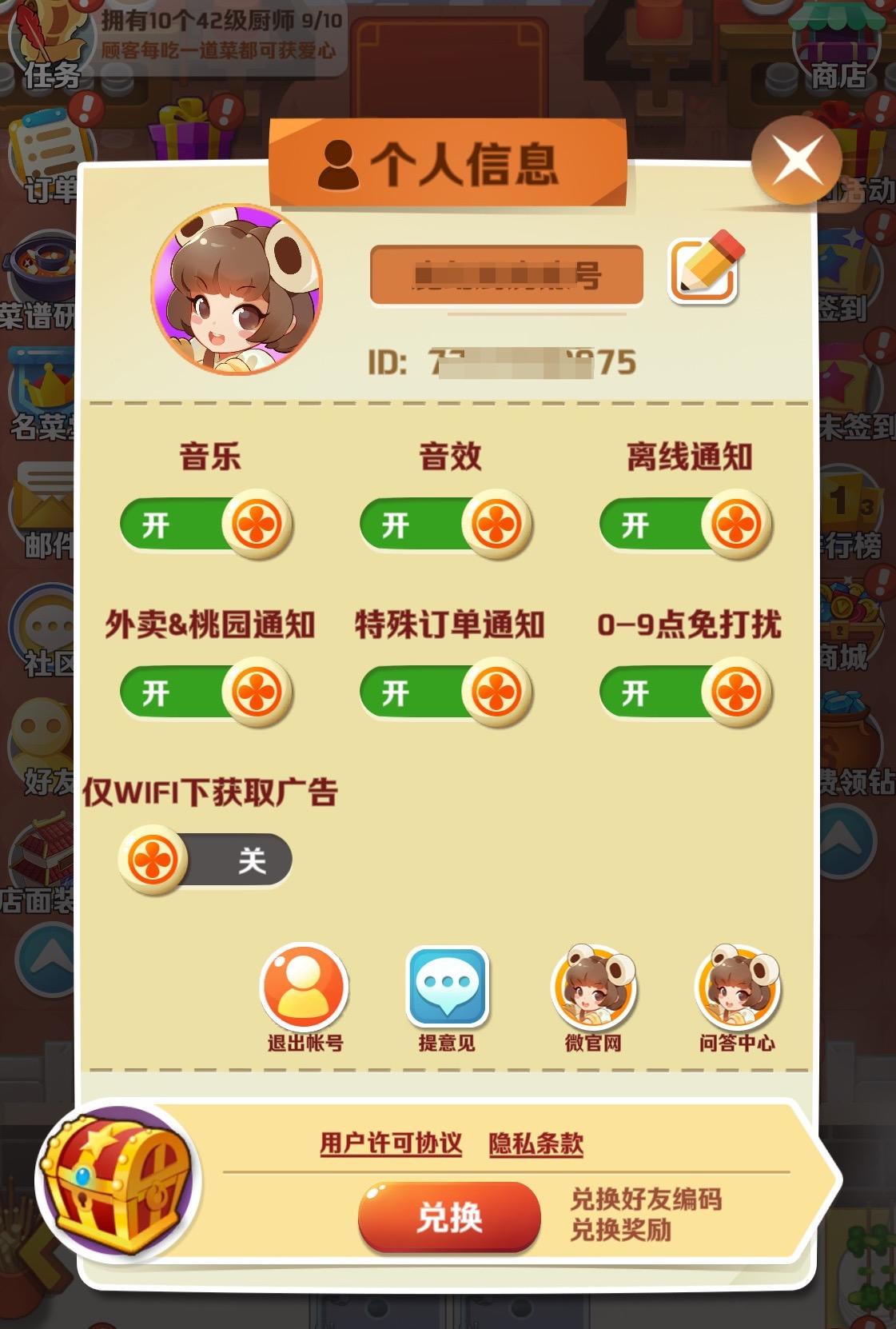Disable 0-9点免打扰 mode

pyautogui.click(x=686, y=692)
